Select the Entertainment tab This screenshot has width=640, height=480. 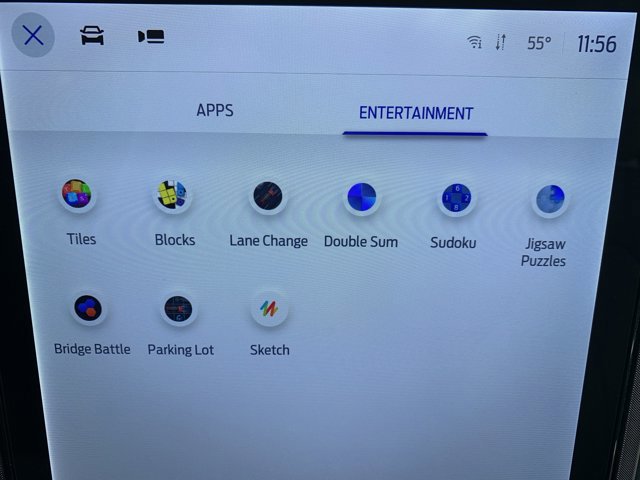click(415, 113)
